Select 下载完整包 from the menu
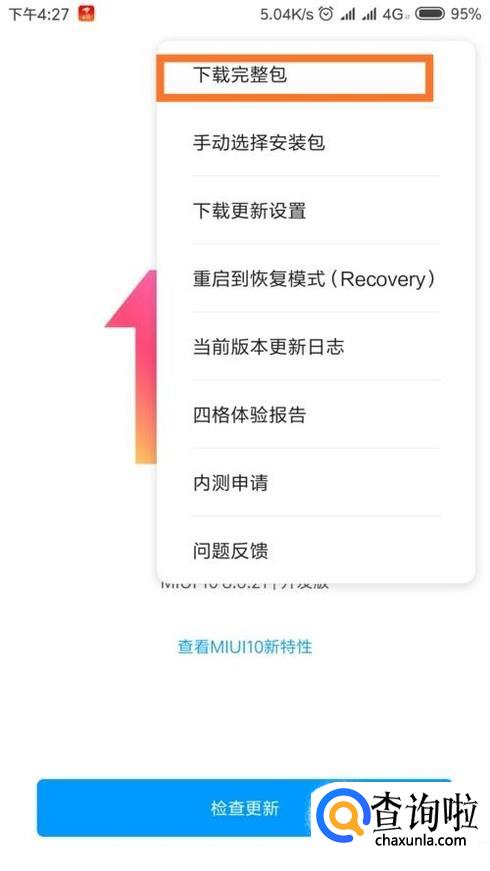The width and height of the screenshot is (490, 871). 316,74
